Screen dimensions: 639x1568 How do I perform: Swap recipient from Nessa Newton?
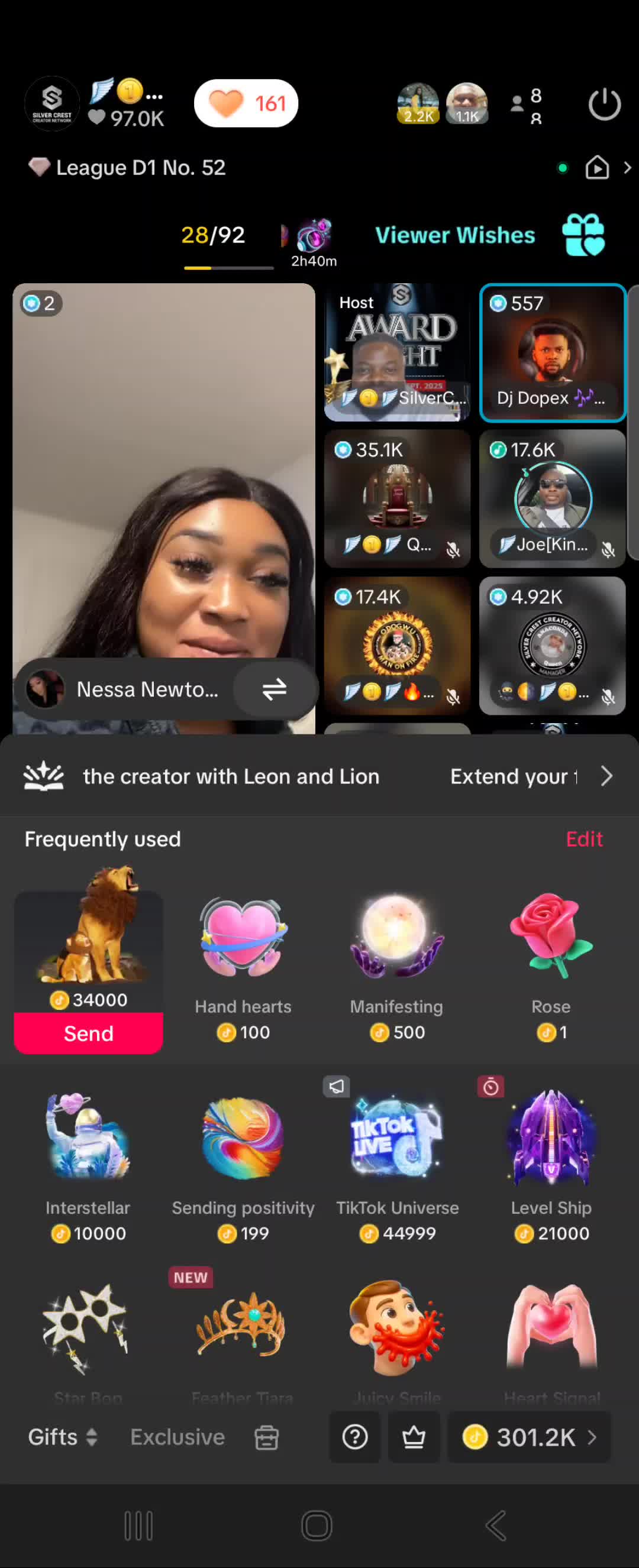click(x=274, y=689)
